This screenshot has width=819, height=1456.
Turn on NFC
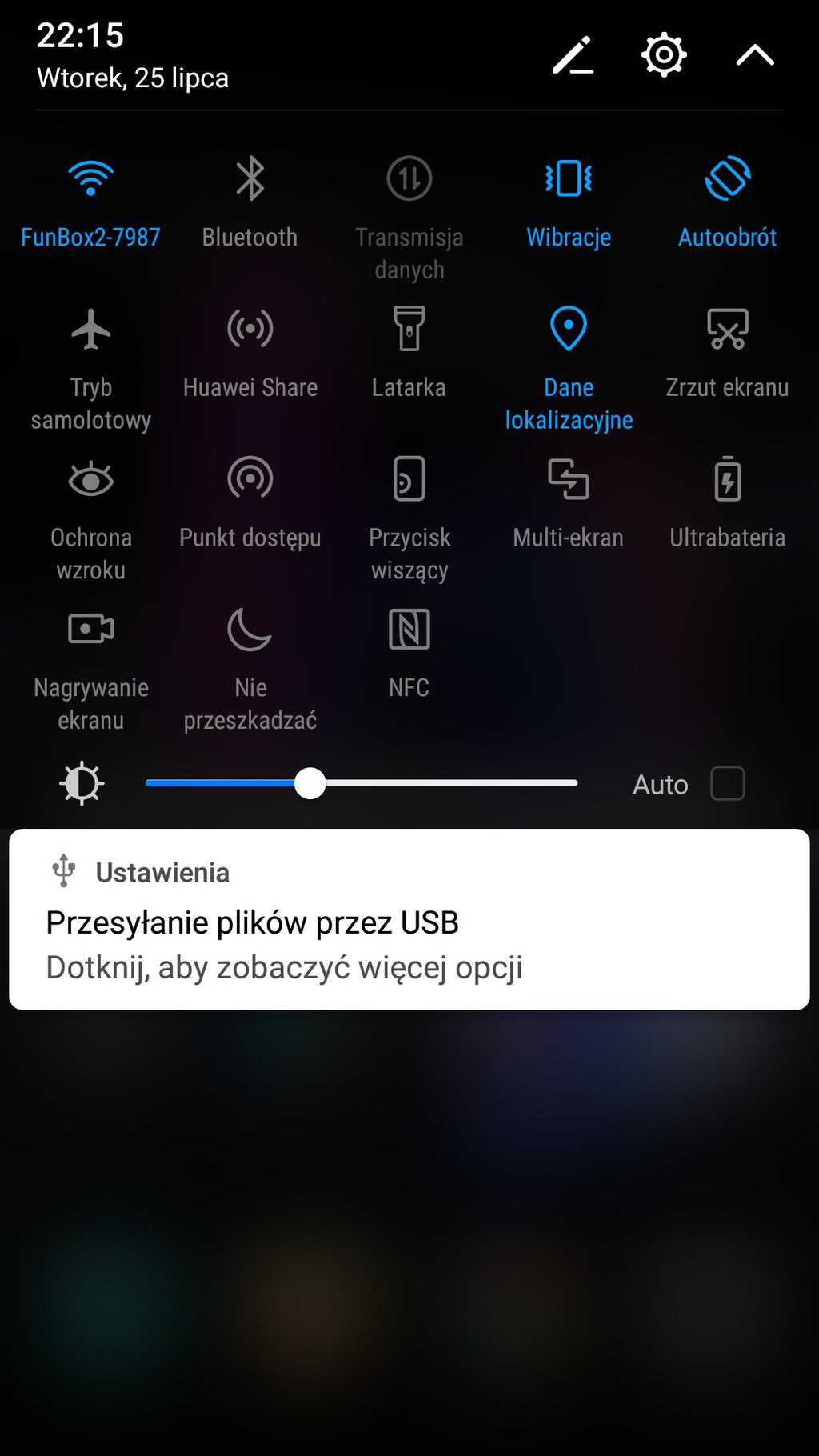(x=409, y=630)
